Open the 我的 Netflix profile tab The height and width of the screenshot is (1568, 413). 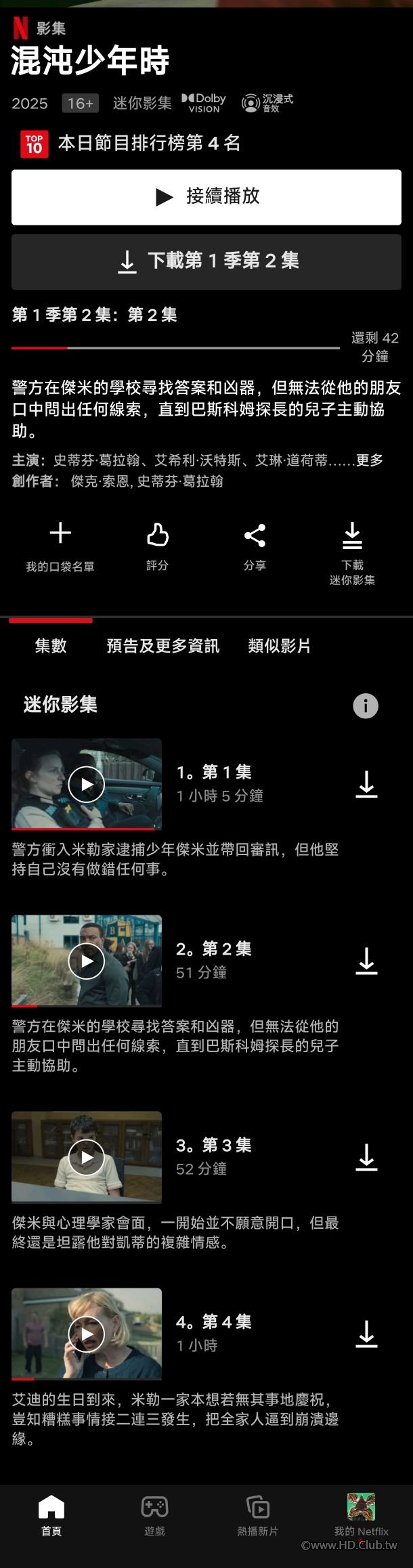tap(361, 1515)
